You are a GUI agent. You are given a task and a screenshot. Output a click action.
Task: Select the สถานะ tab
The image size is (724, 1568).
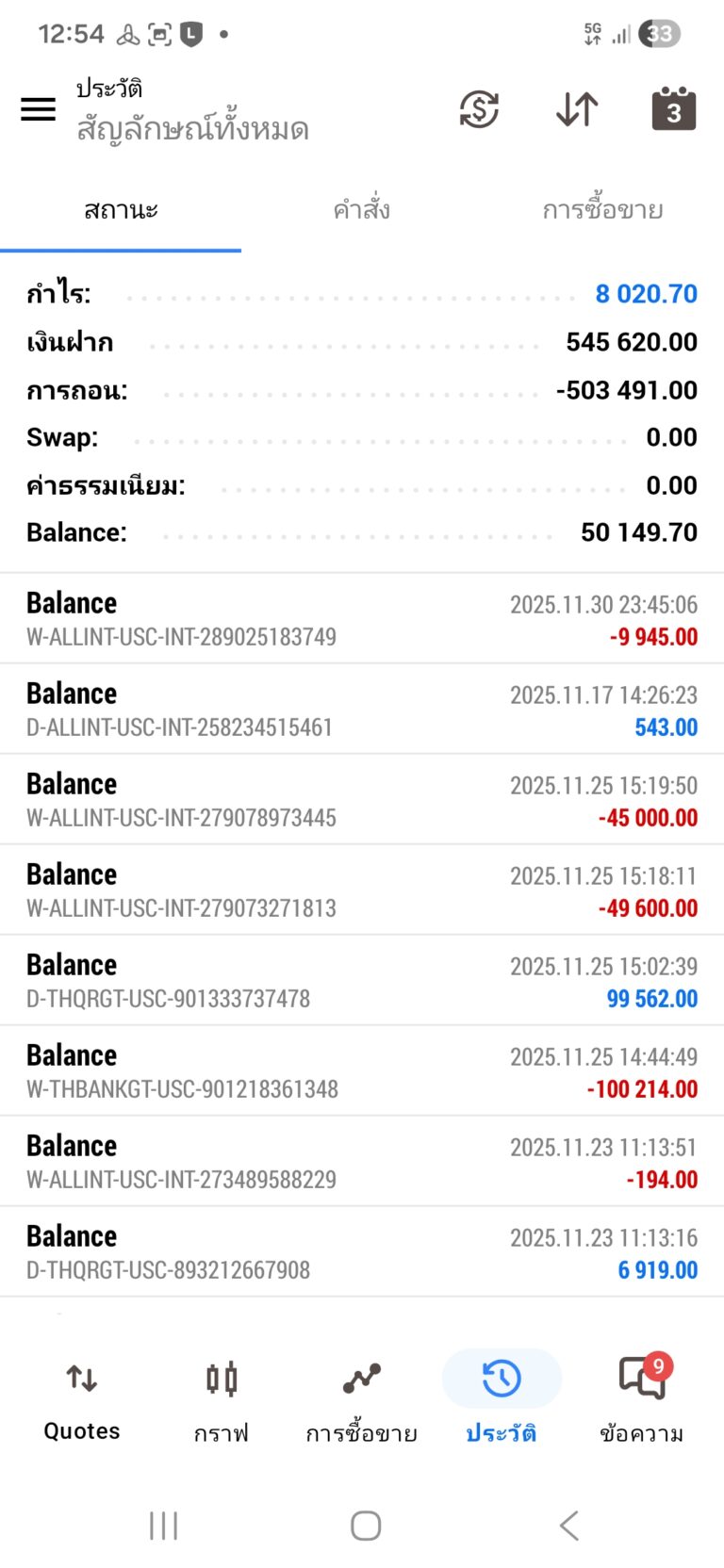pos(121,209)
